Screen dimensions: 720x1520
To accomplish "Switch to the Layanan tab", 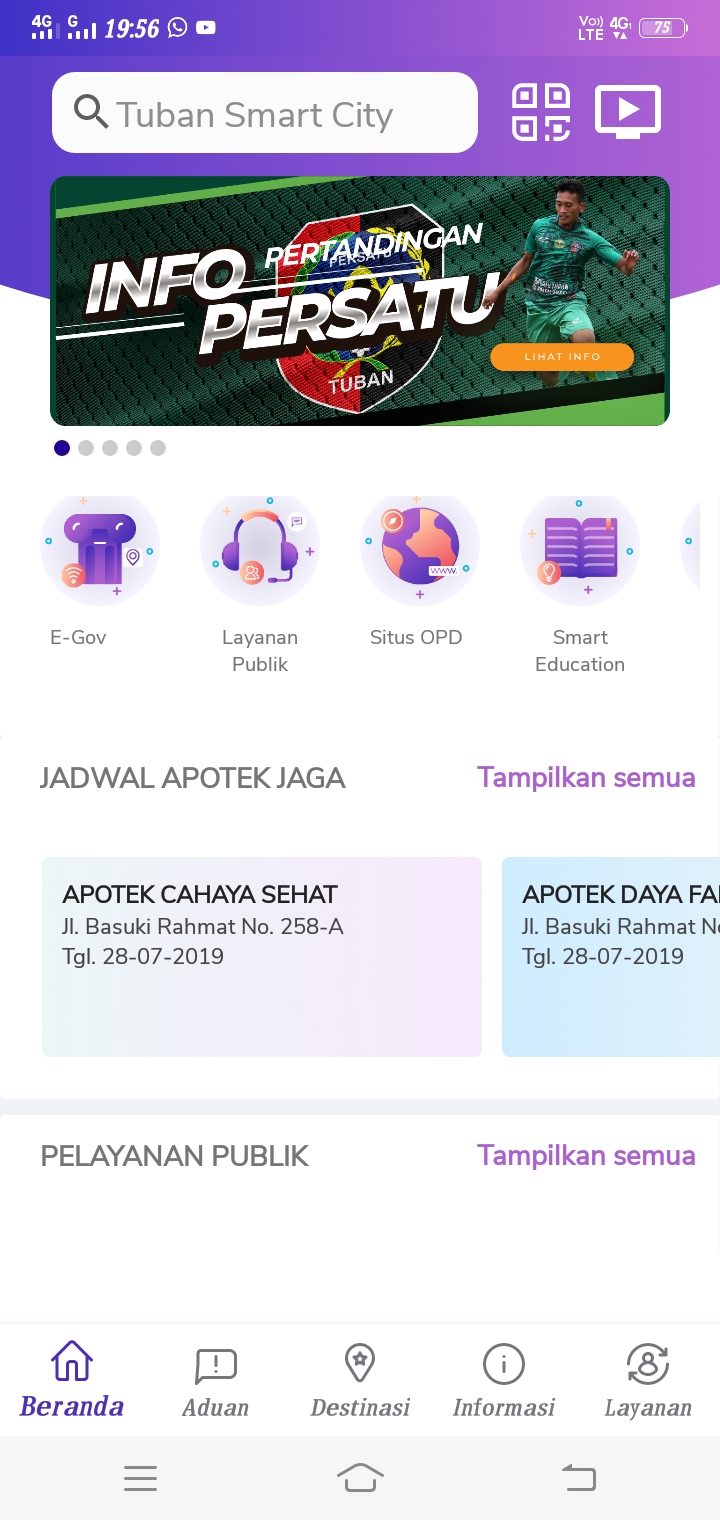I will click(648, 1381).
